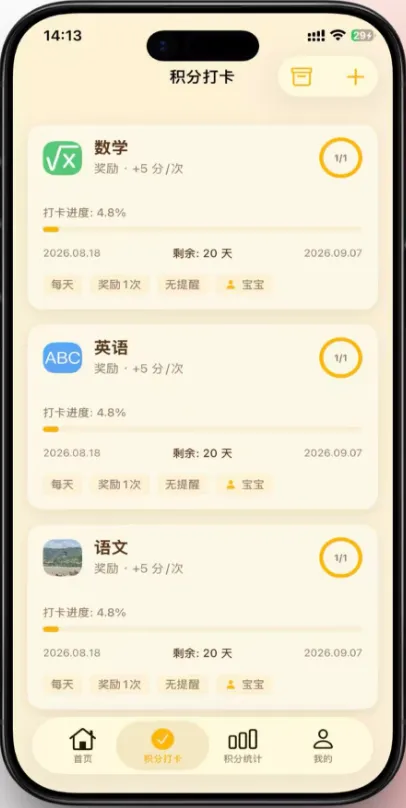Open the 语文 check-in card

click(x=202, y=617)
